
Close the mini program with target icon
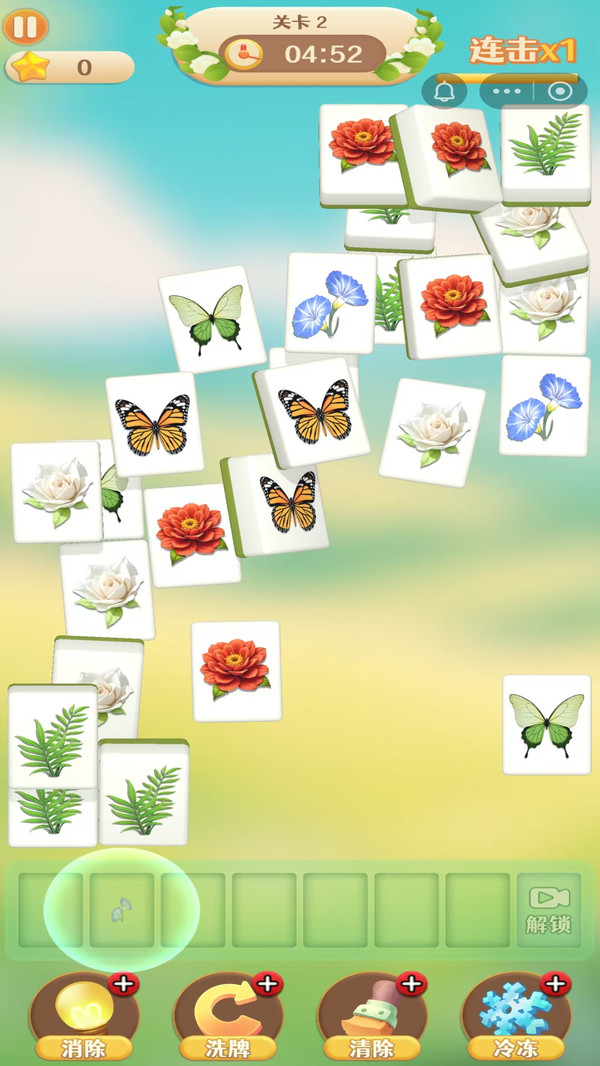click(x=560, y=91)
